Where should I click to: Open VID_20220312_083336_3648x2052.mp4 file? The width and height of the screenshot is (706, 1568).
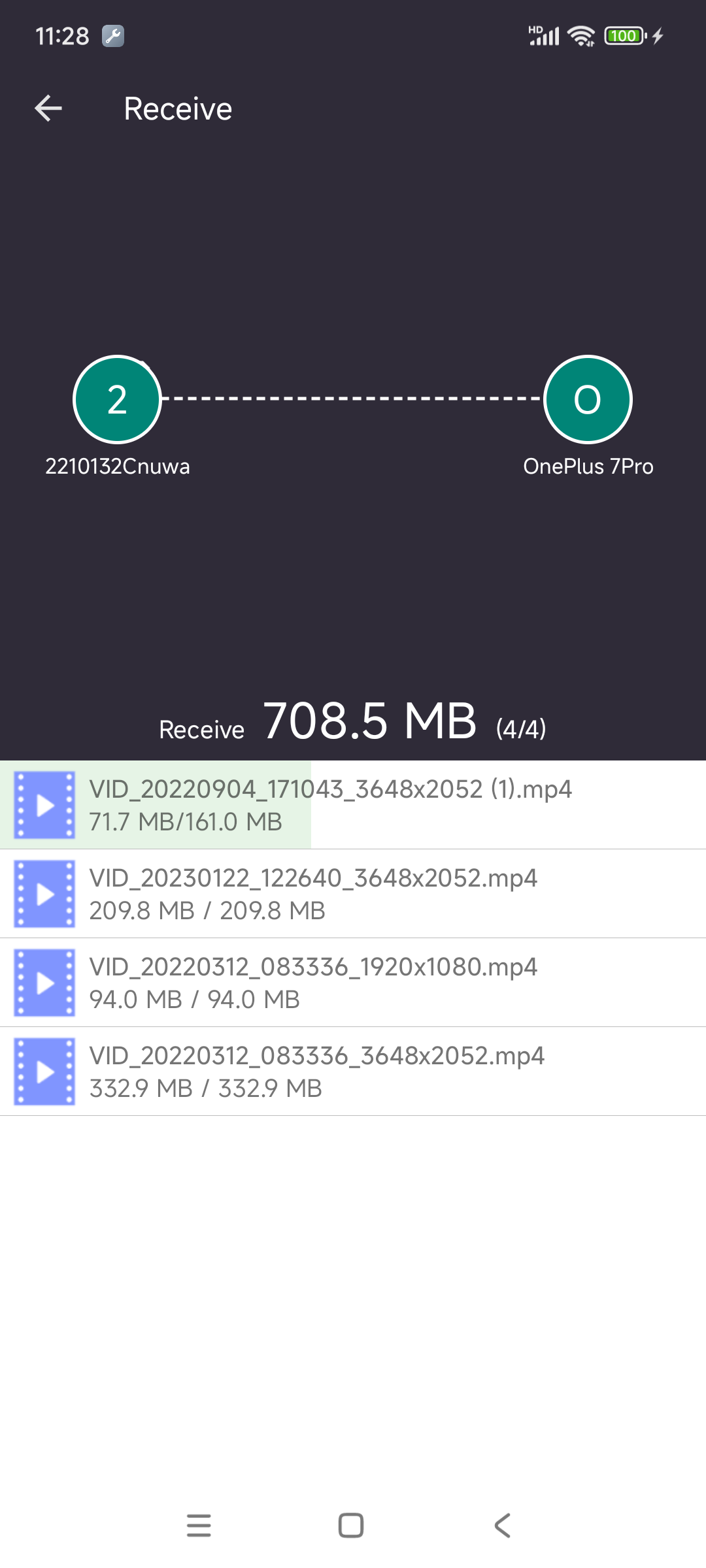tap(316, 1071)
